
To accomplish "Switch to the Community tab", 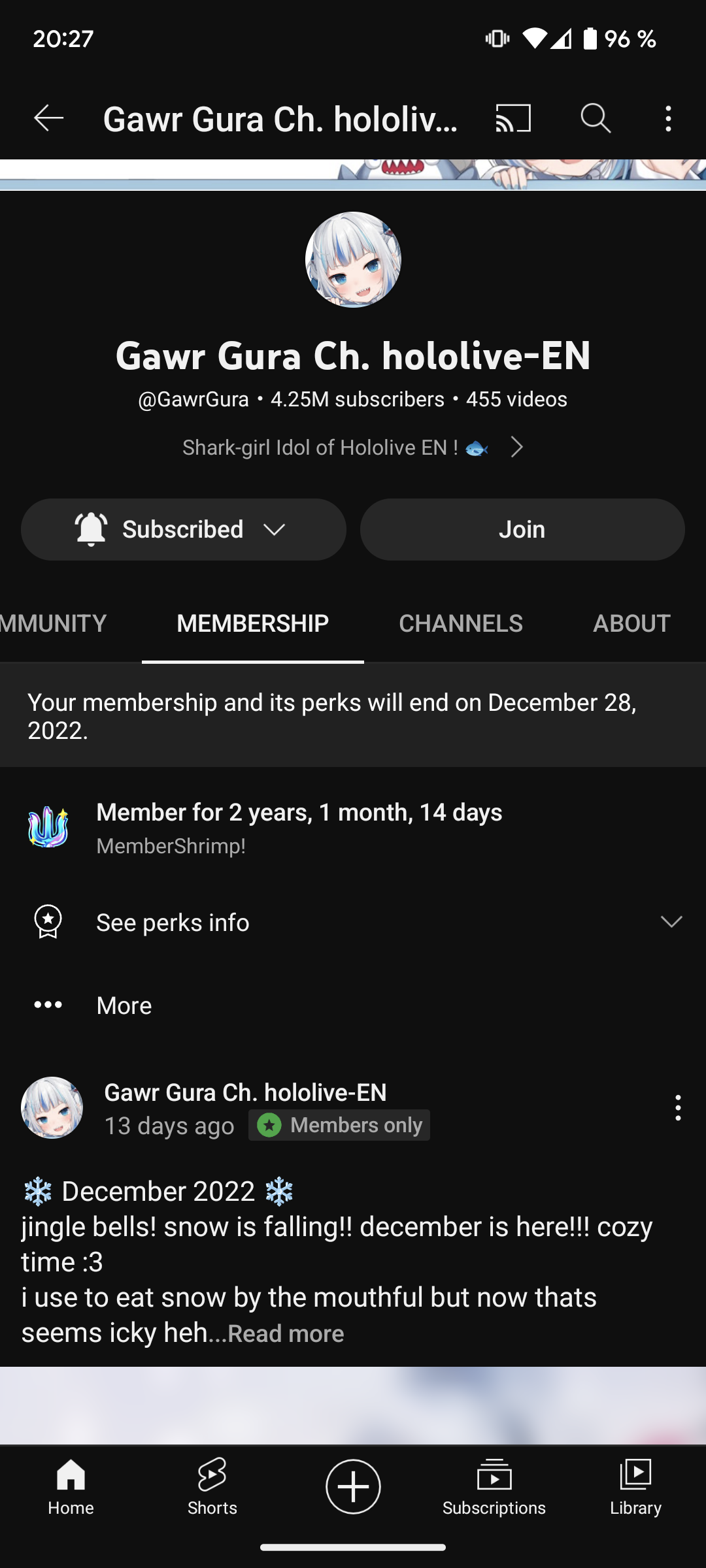I will [54, 623].
